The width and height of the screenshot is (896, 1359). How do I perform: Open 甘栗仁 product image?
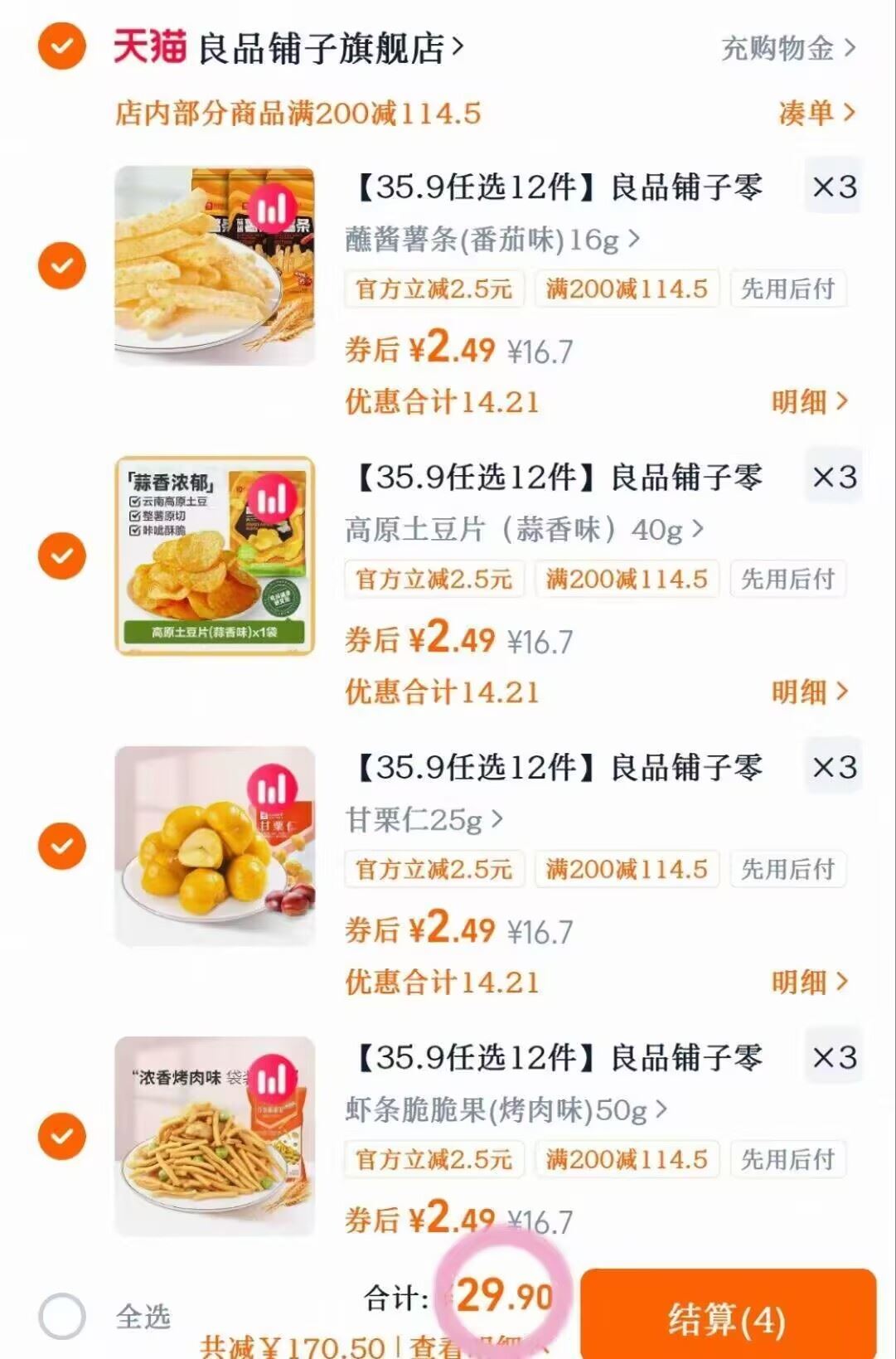pos(215,846)
